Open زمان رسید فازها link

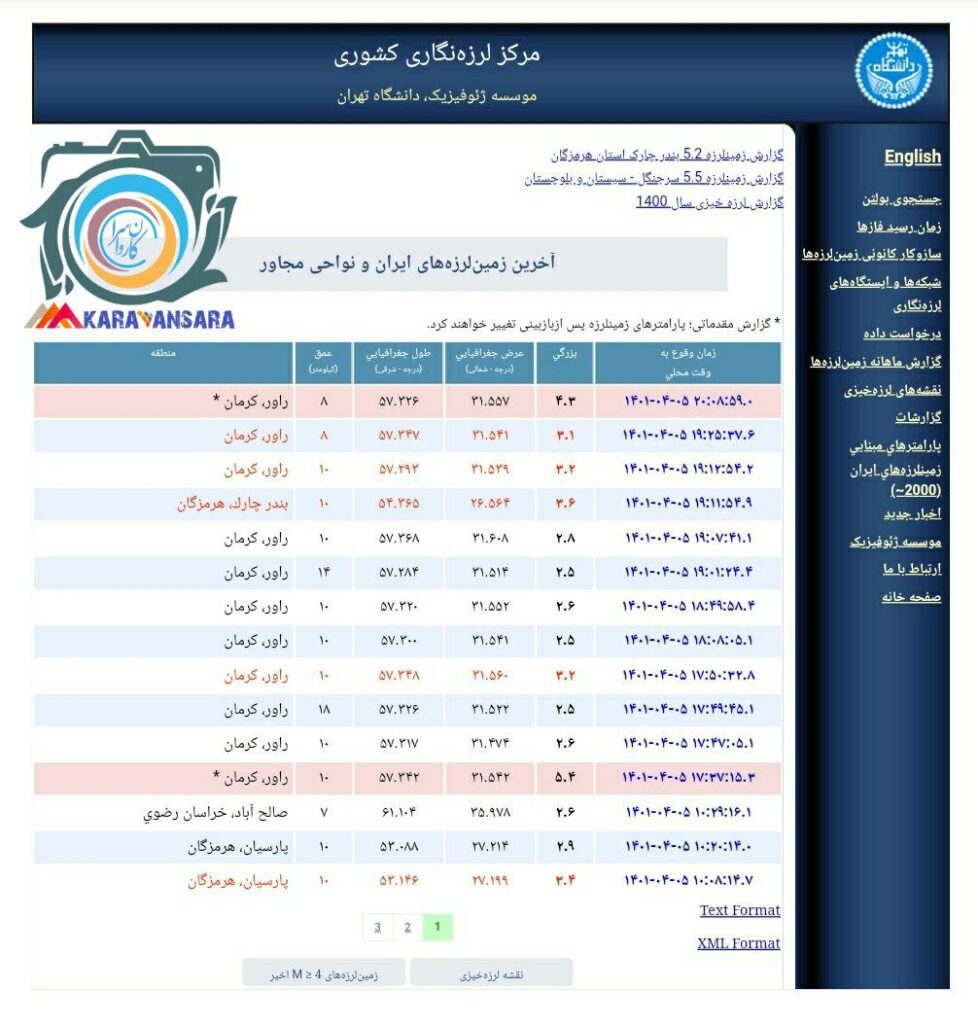[x=898, y=227]
